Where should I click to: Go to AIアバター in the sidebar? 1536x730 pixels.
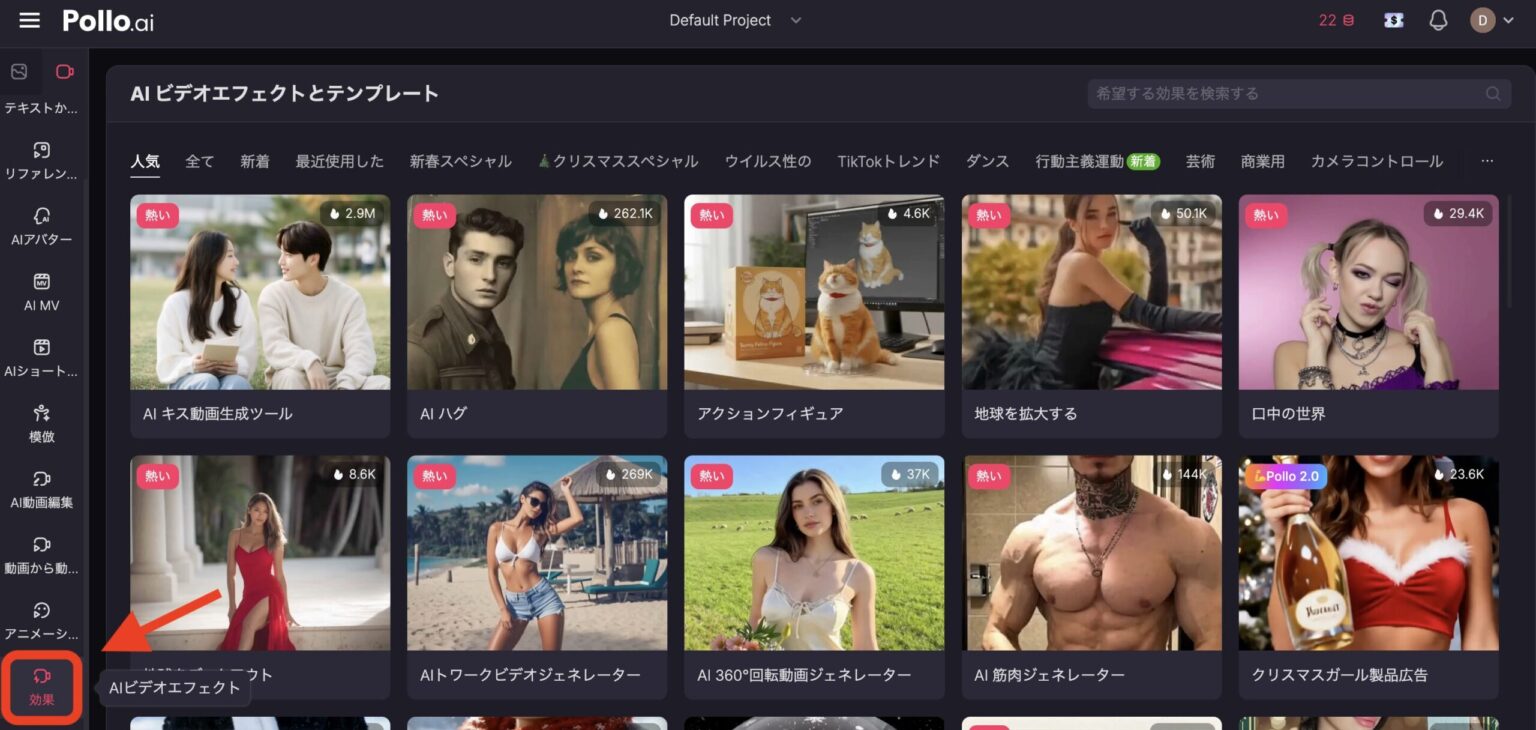pyautogui.click(x=42, y=226)
